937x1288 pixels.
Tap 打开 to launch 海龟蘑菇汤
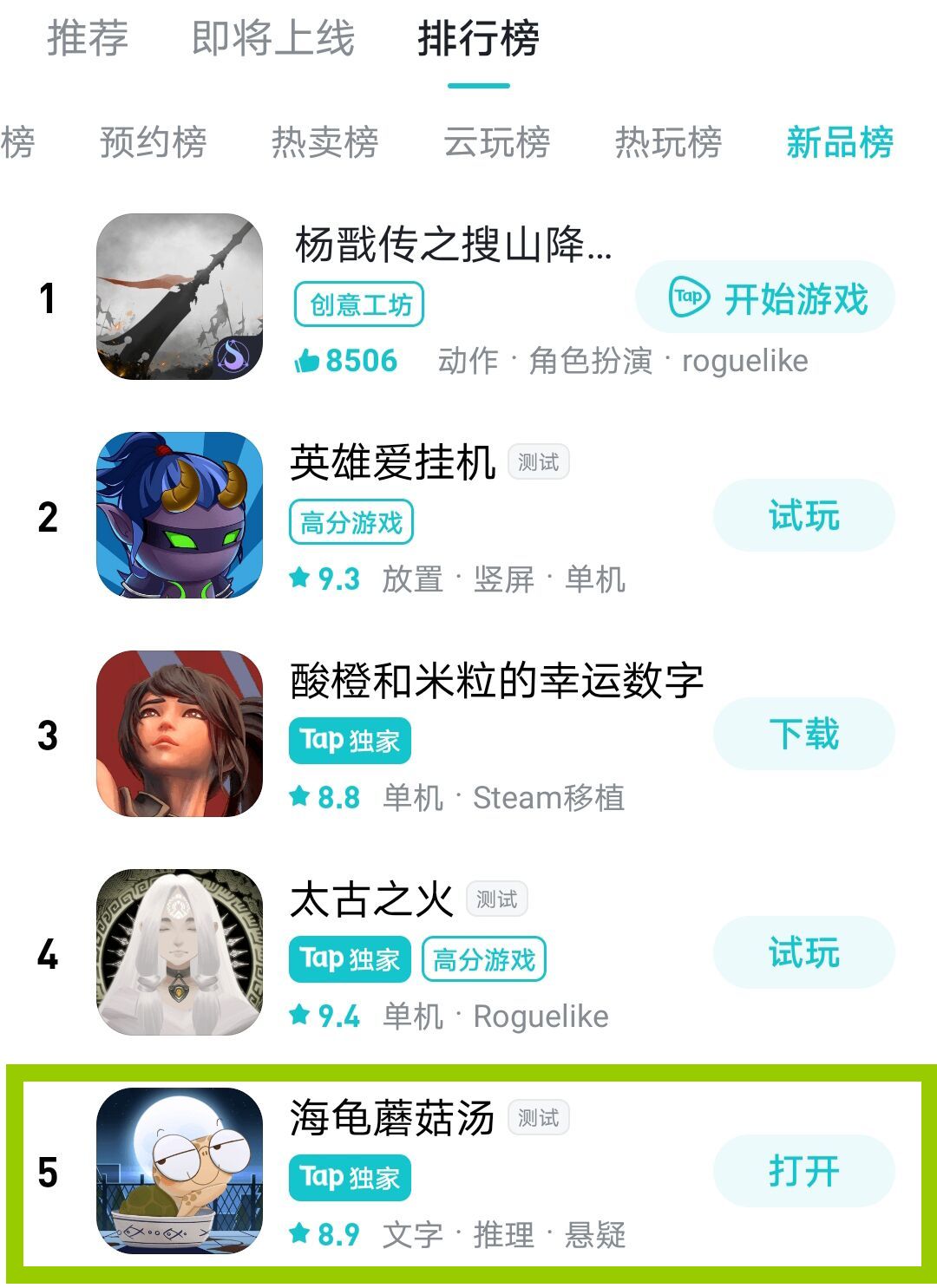803,1171
